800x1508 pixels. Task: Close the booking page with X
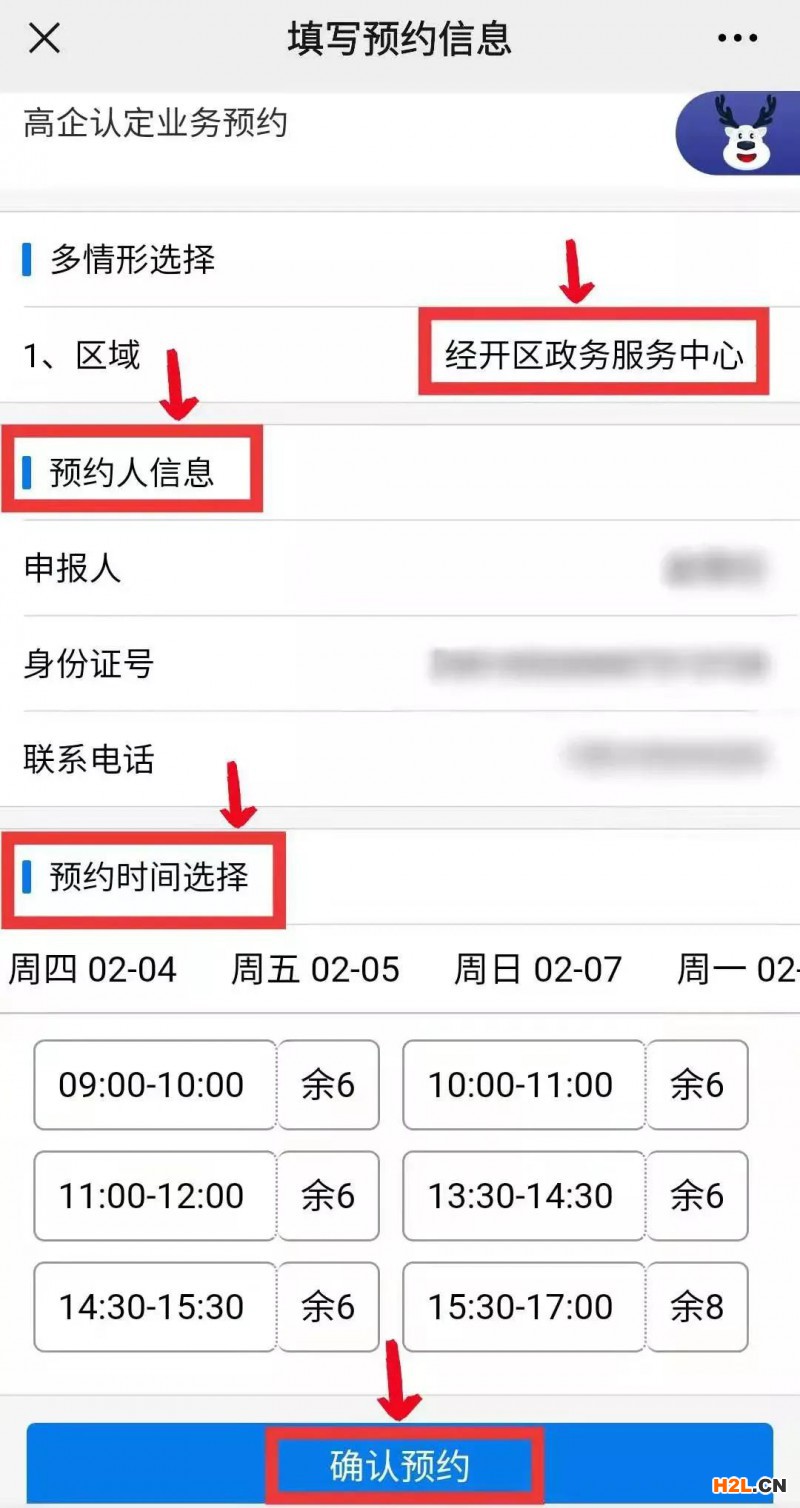click(45, 39)
